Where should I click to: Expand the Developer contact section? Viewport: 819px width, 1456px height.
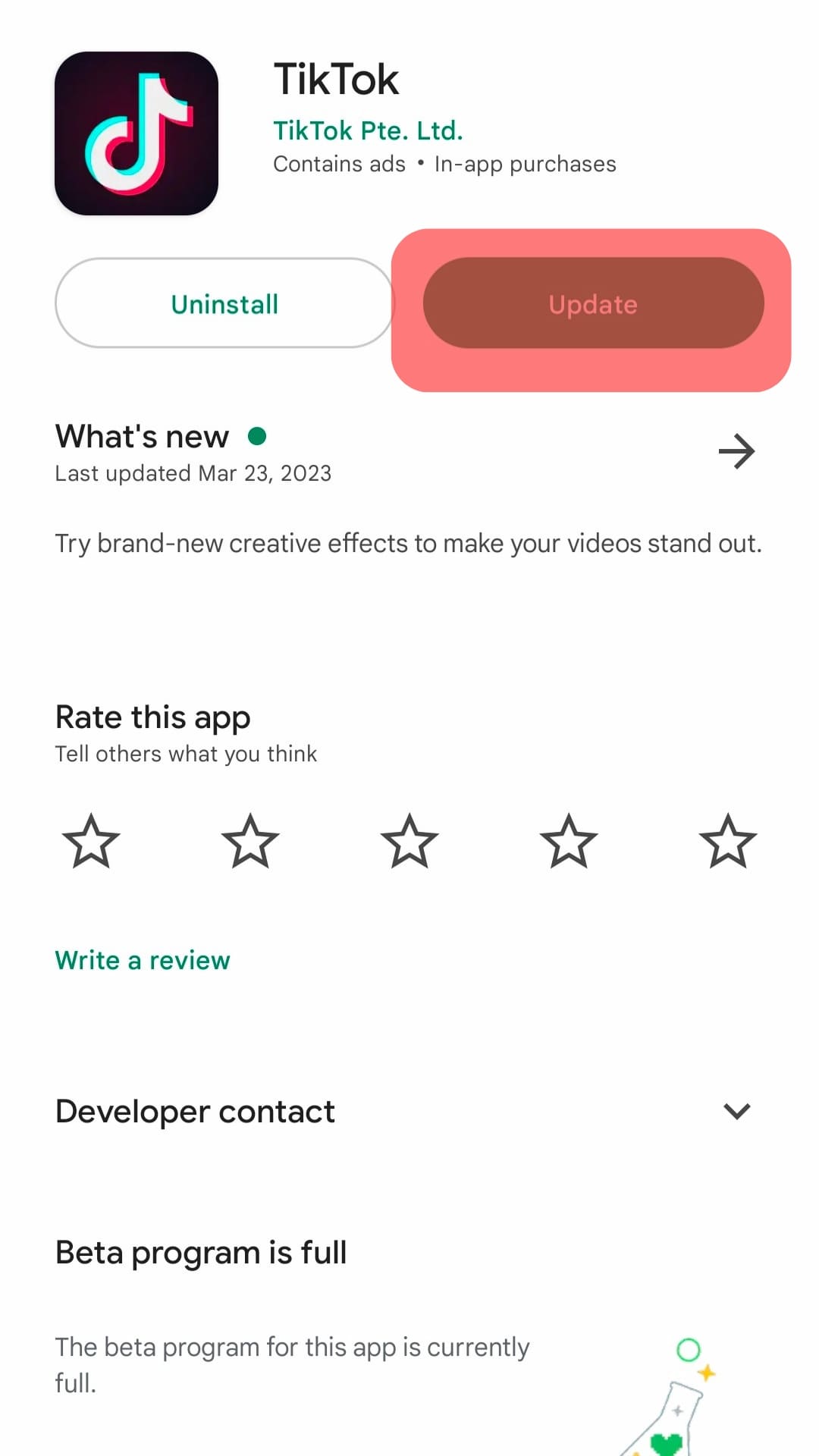click(736, 1112)
